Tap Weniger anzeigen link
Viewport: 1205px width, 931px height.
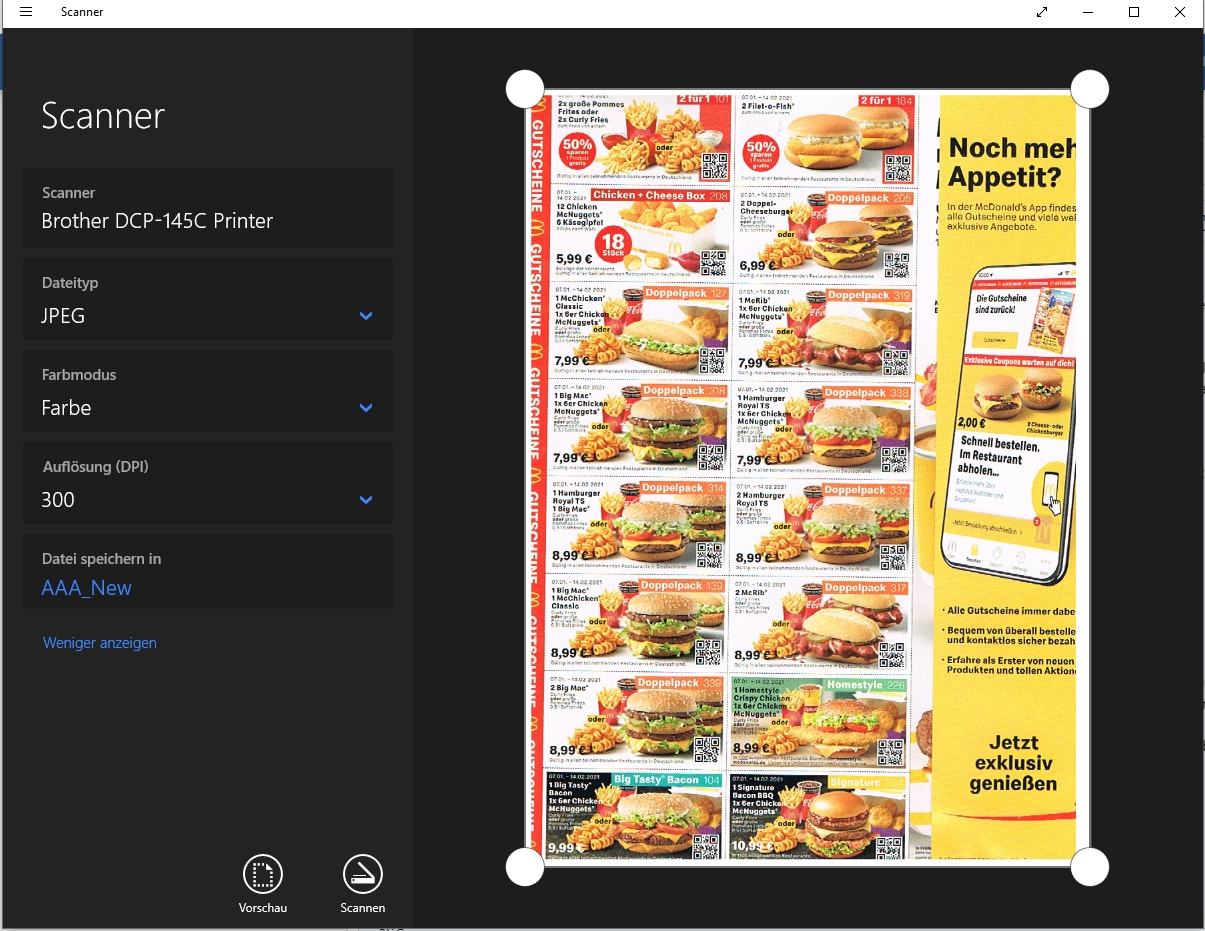pyautogui.click(x=100, y=643)
